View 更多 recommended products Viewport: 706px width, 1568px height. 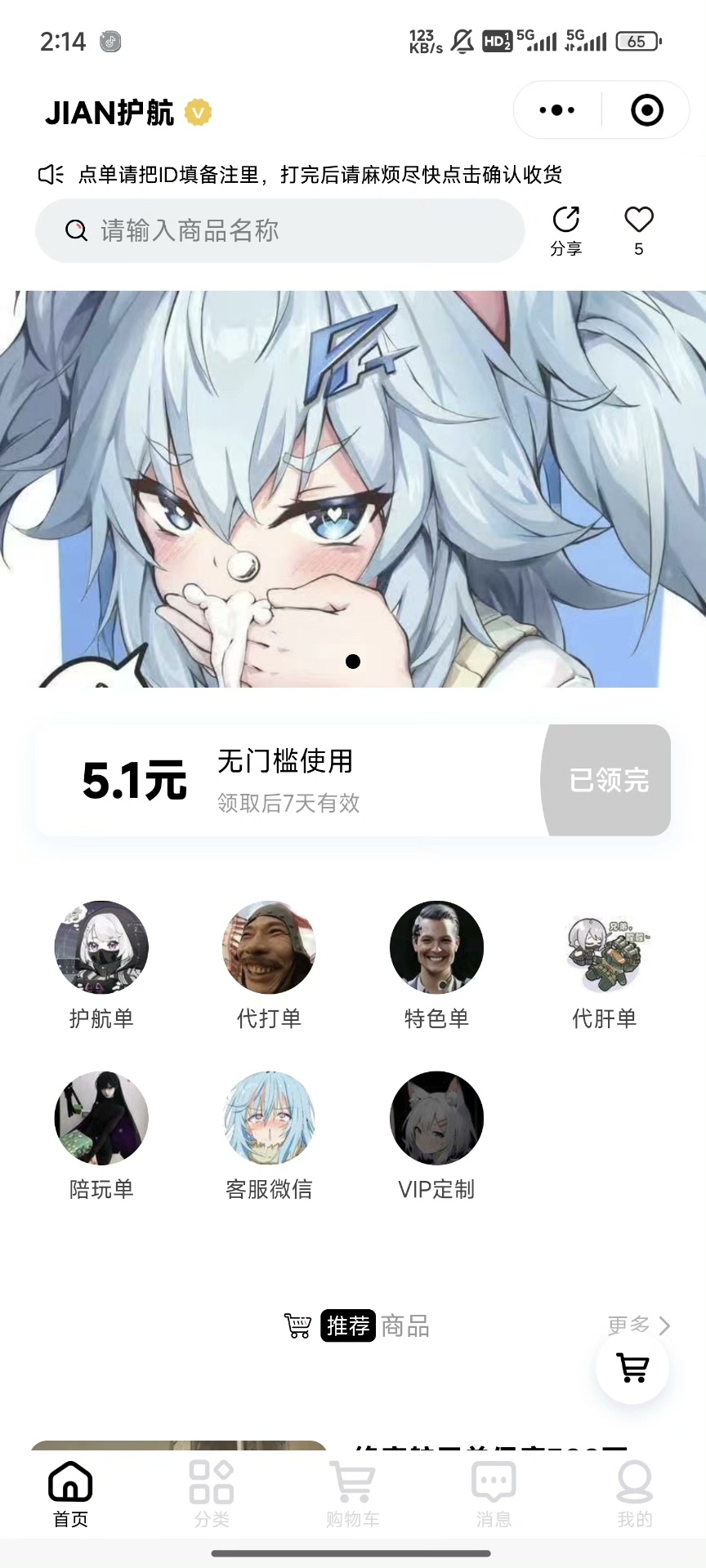point(638,1325)
